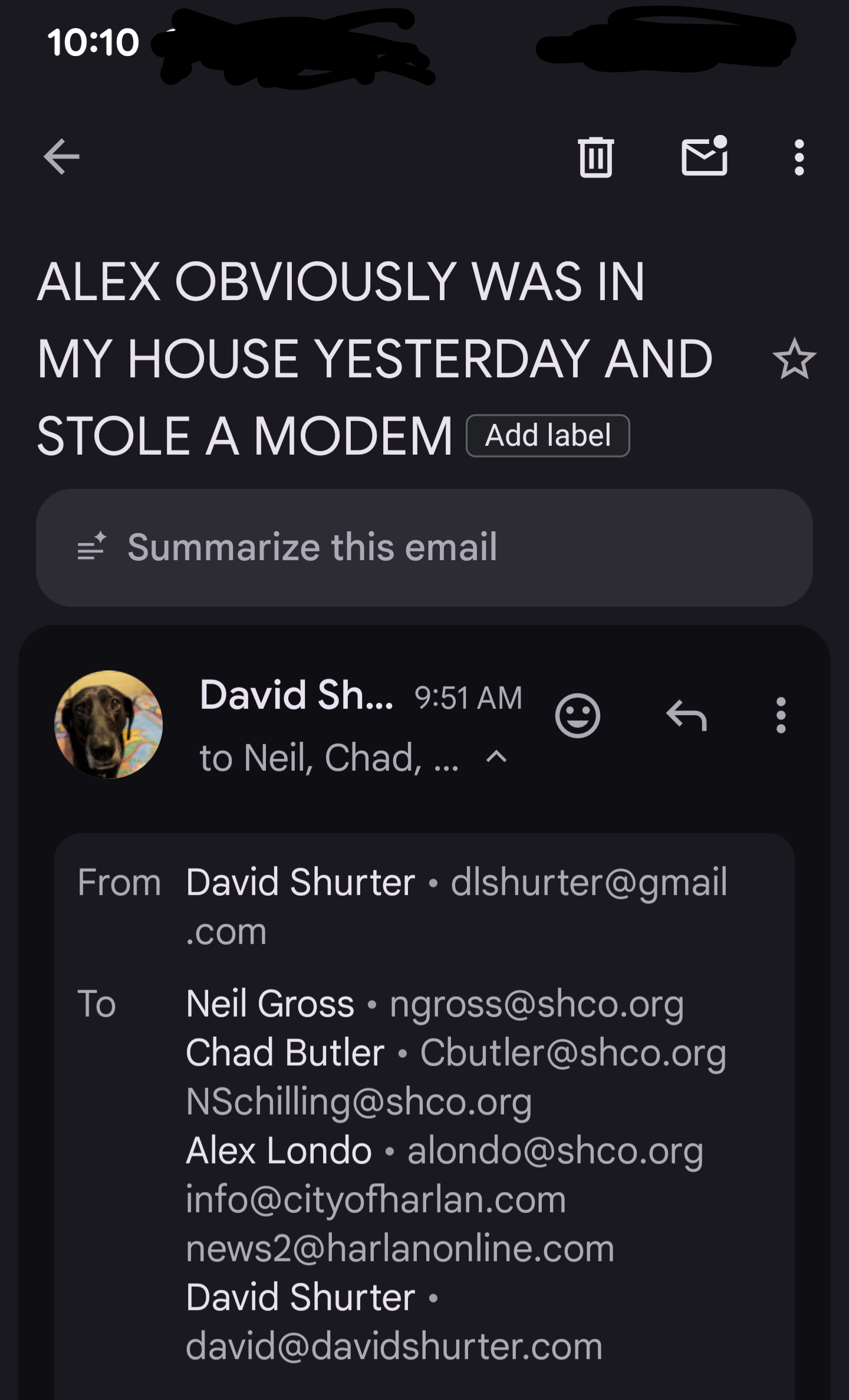This screenshot has height=1400, width=849.
Task: Reply to David Shurter's message
Action: coord(686,716)
